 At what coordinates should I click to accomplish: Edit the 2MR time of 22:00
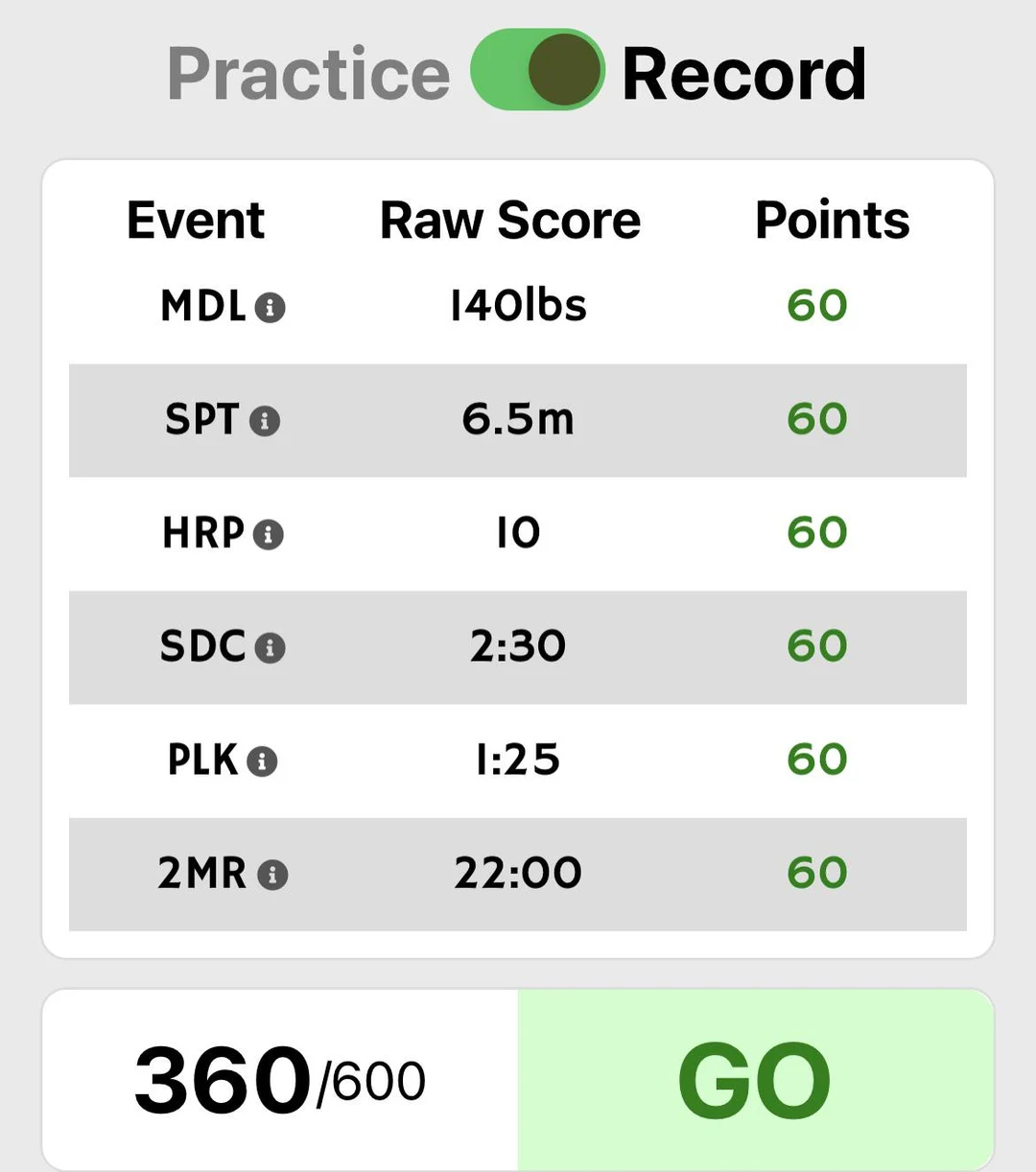click(519, 873)
